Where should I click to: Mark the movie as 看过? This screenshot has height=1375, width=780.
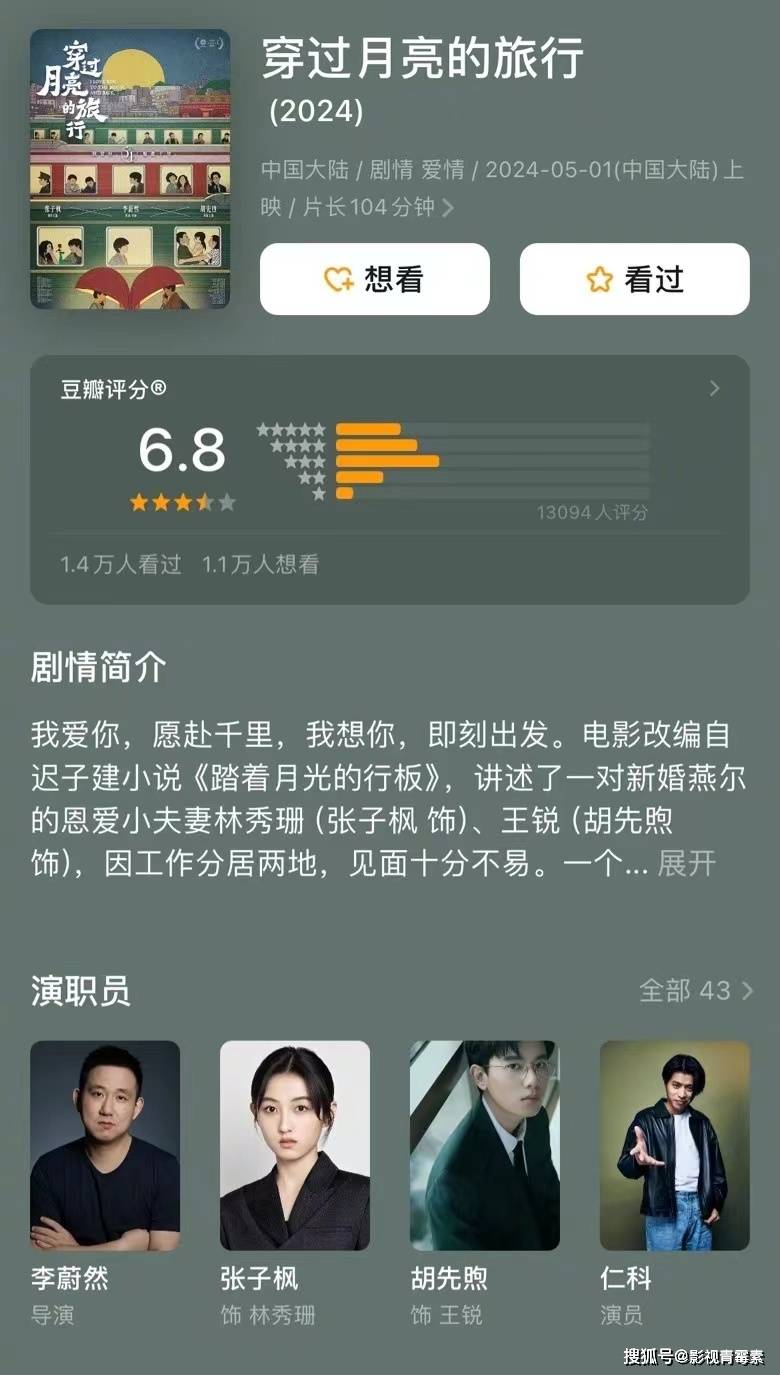coord(634,279)
